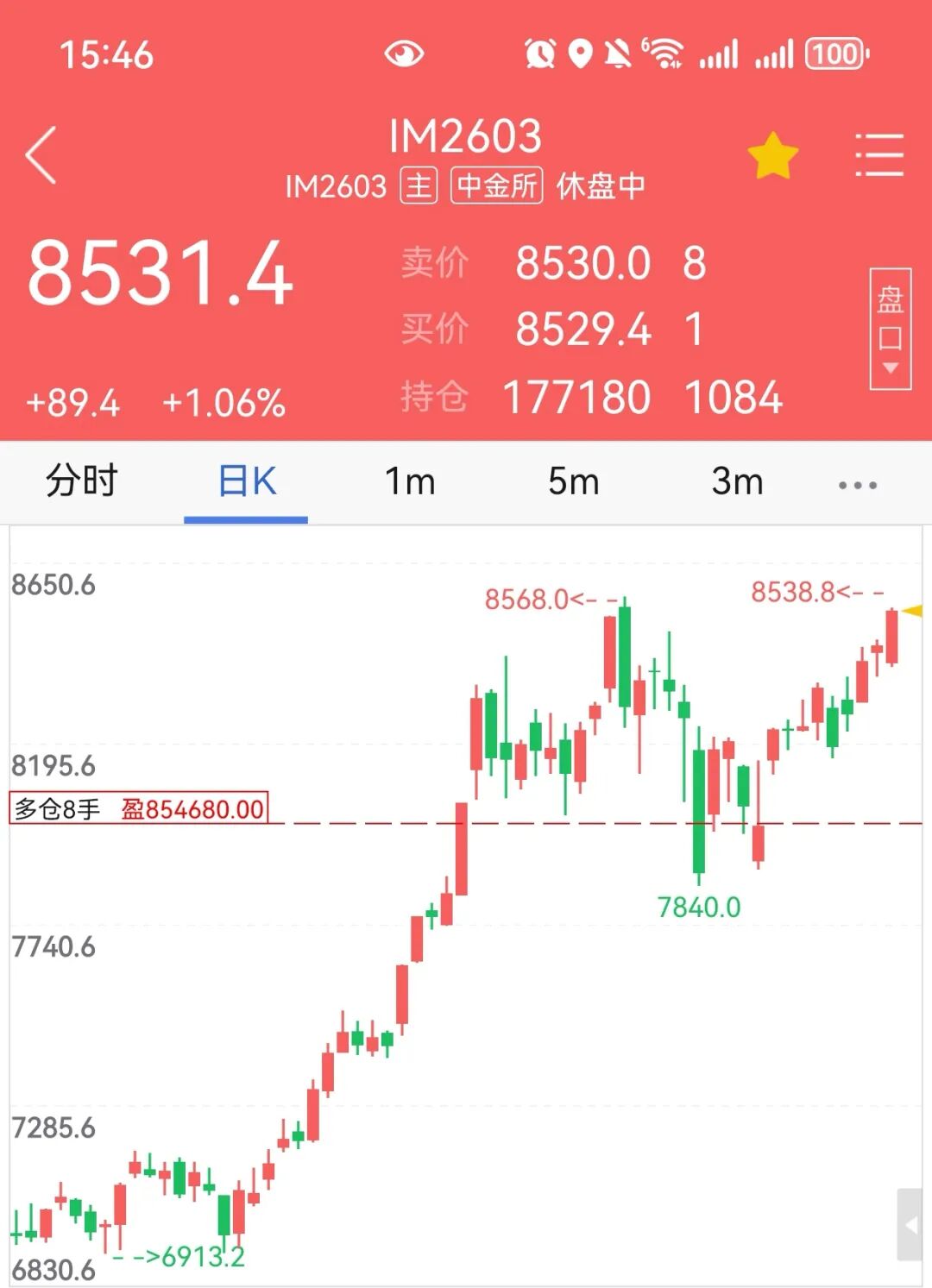Expand the side panel arrow on the chart

910,1224
